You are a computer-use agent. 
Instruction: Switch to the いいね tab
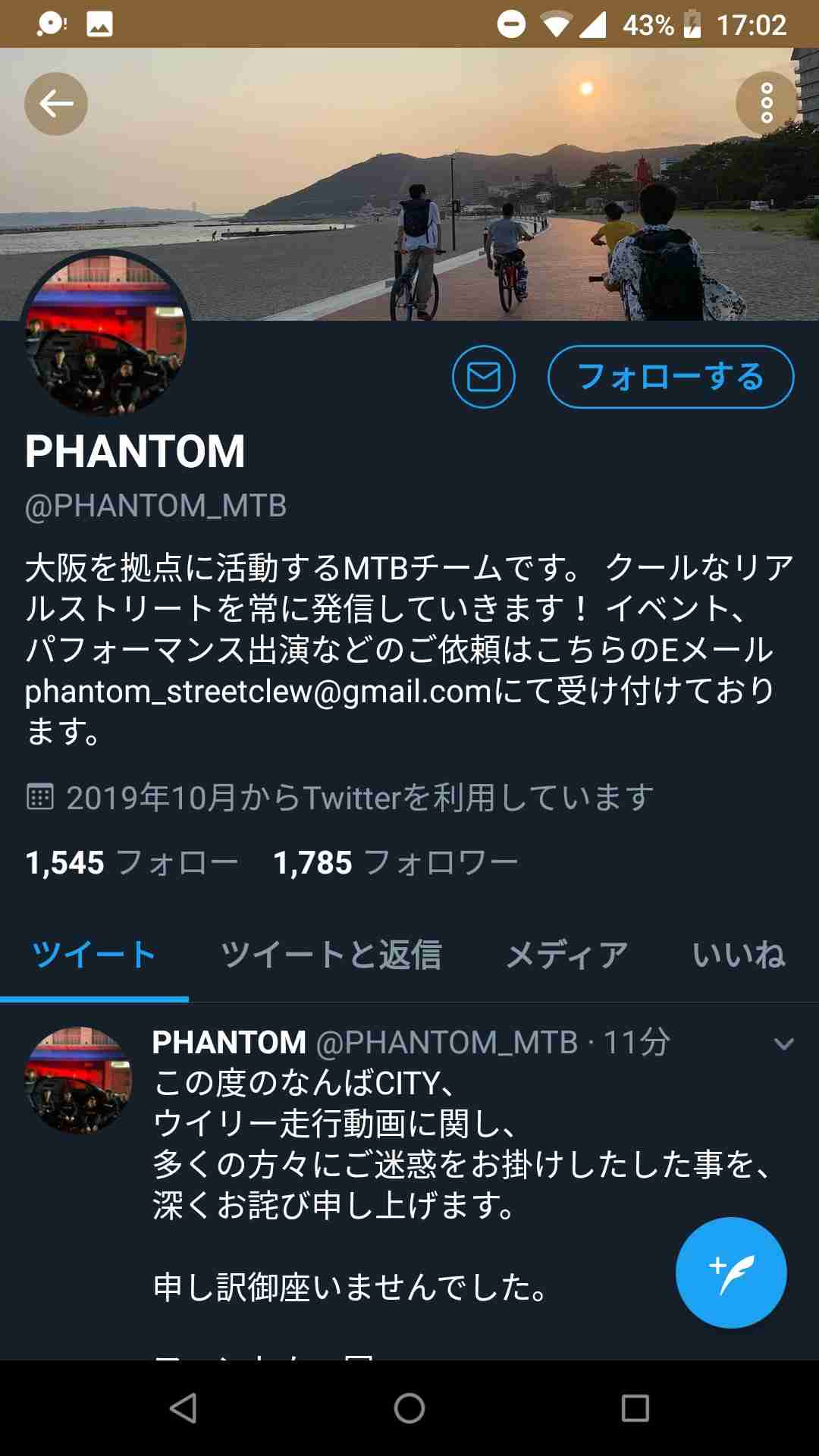(x=738, y=955)
